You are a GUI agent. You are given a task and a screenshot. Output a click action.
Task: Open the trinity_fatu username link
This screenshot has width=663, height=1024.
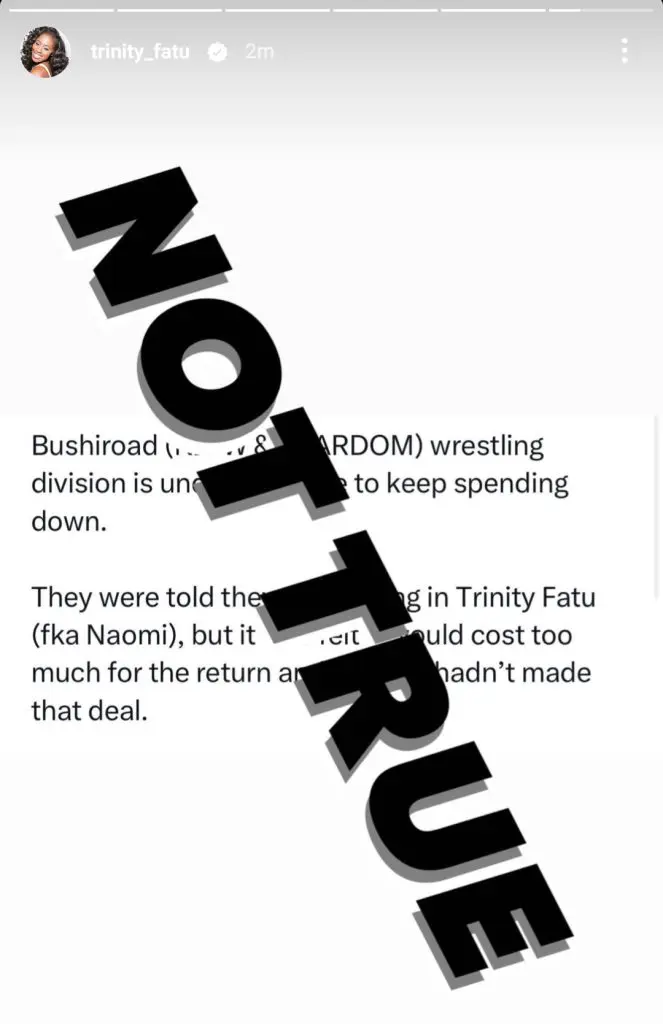(139, 51)
